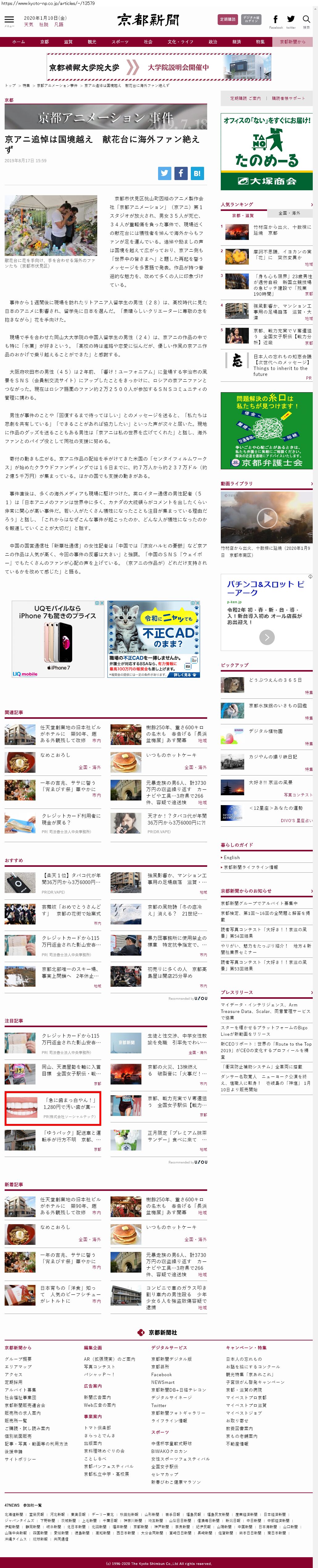The image size is (318, 1568).
Task: Go to the 経済 section tab
Action: (236, 42)
